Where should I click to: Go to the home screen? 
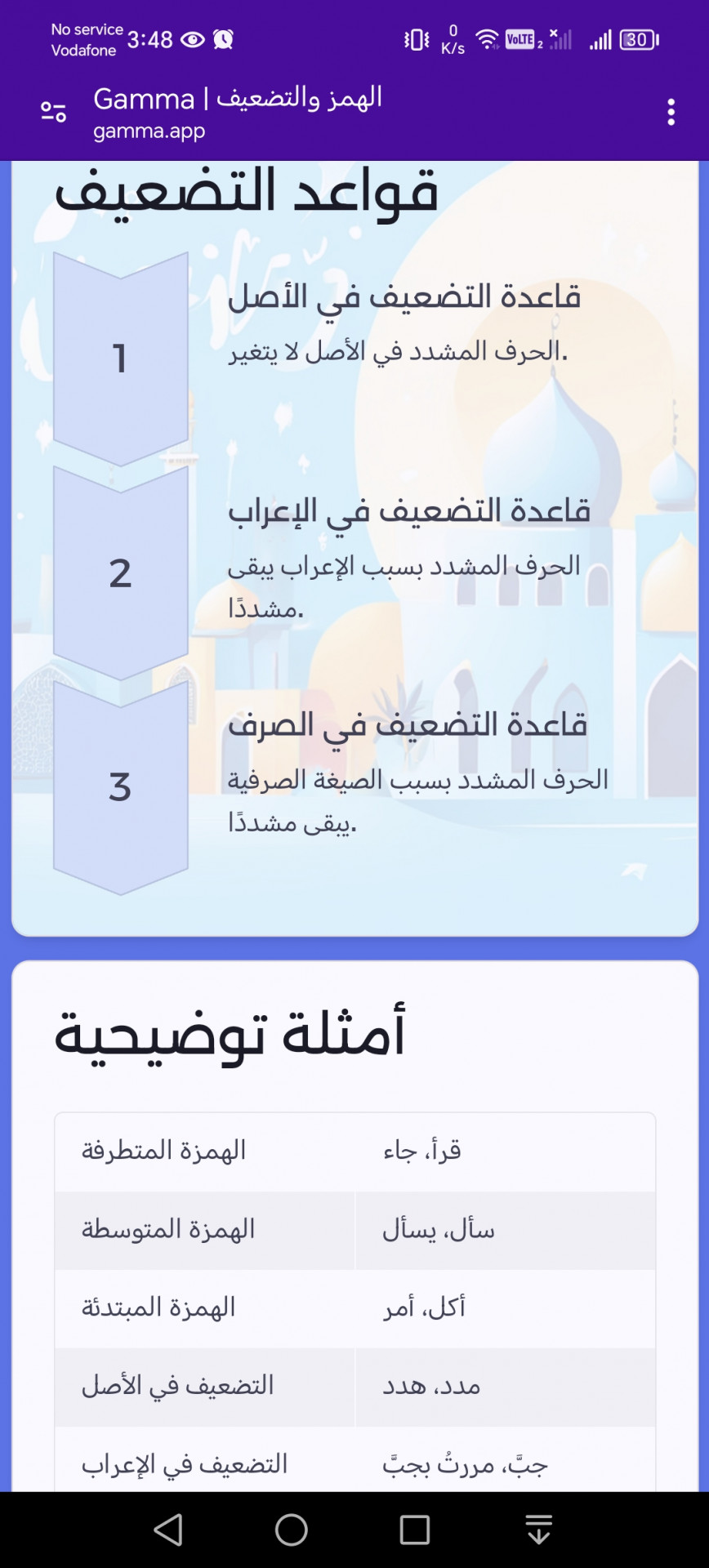292,1529
